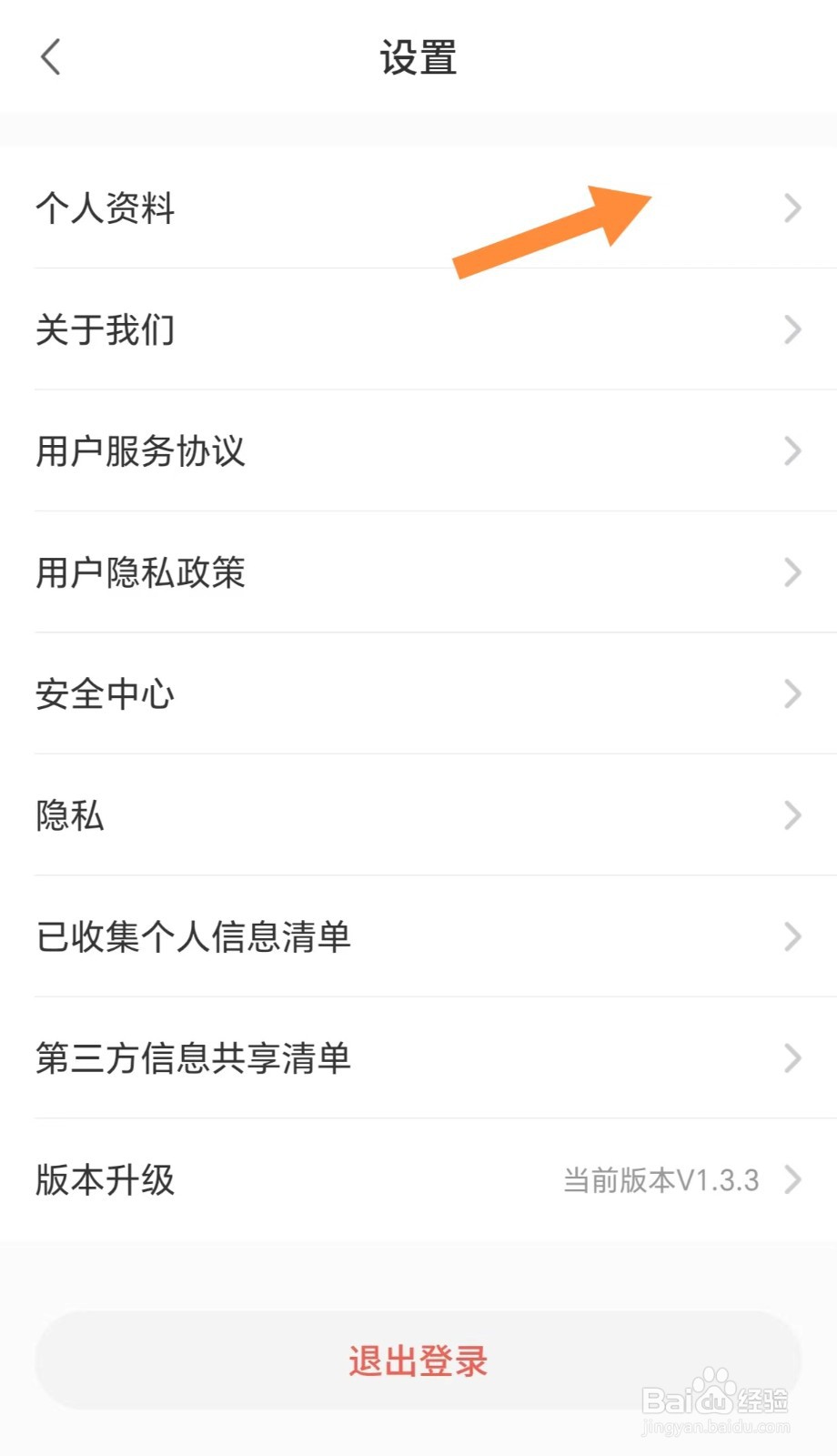Click the arrow next to 关于我们
This screenshot has width=837, height=1456.
coord(791,329)
